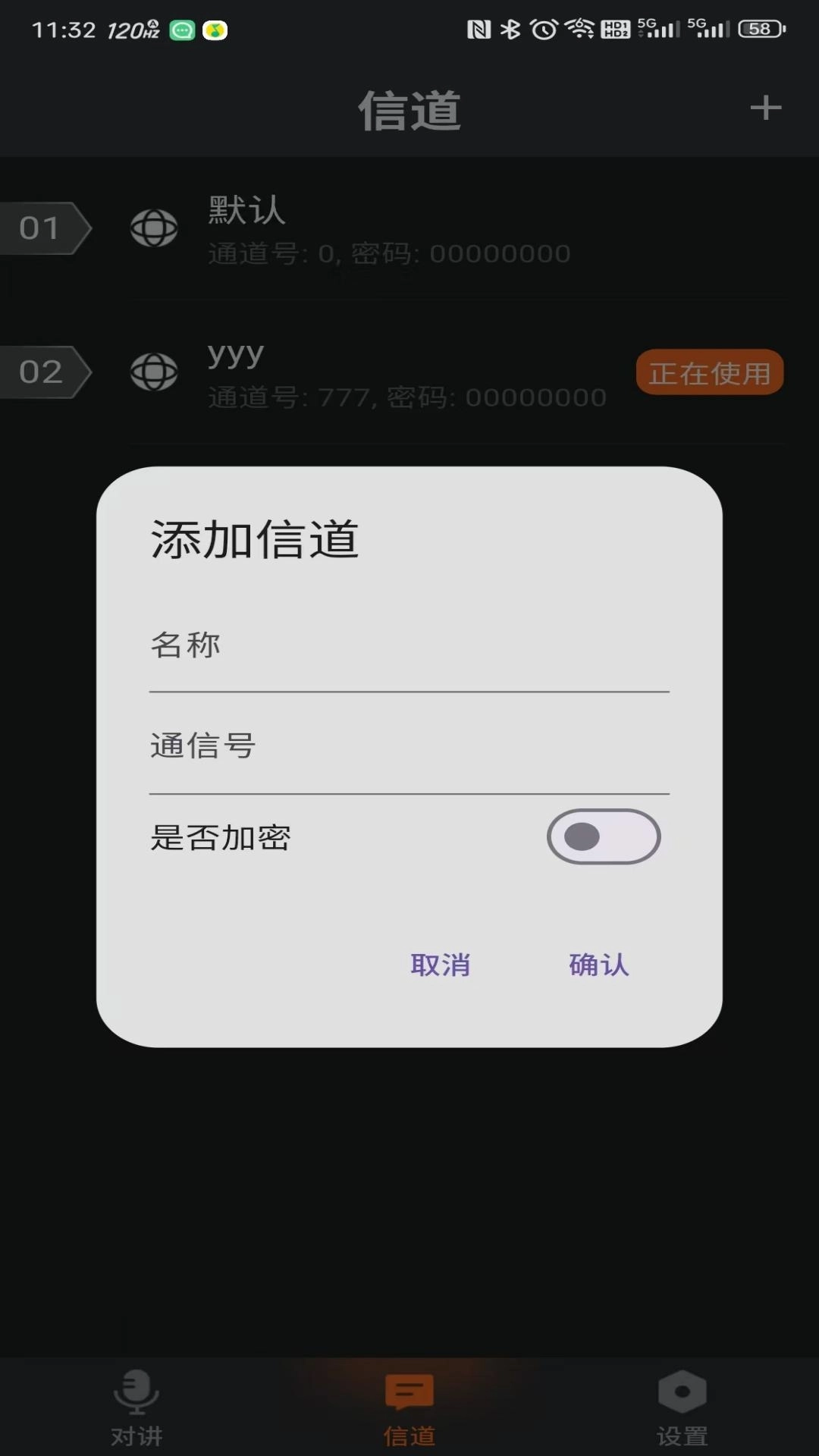Tap the plus icon to add channel
The image size is (819, 1456).
(765, 108)
